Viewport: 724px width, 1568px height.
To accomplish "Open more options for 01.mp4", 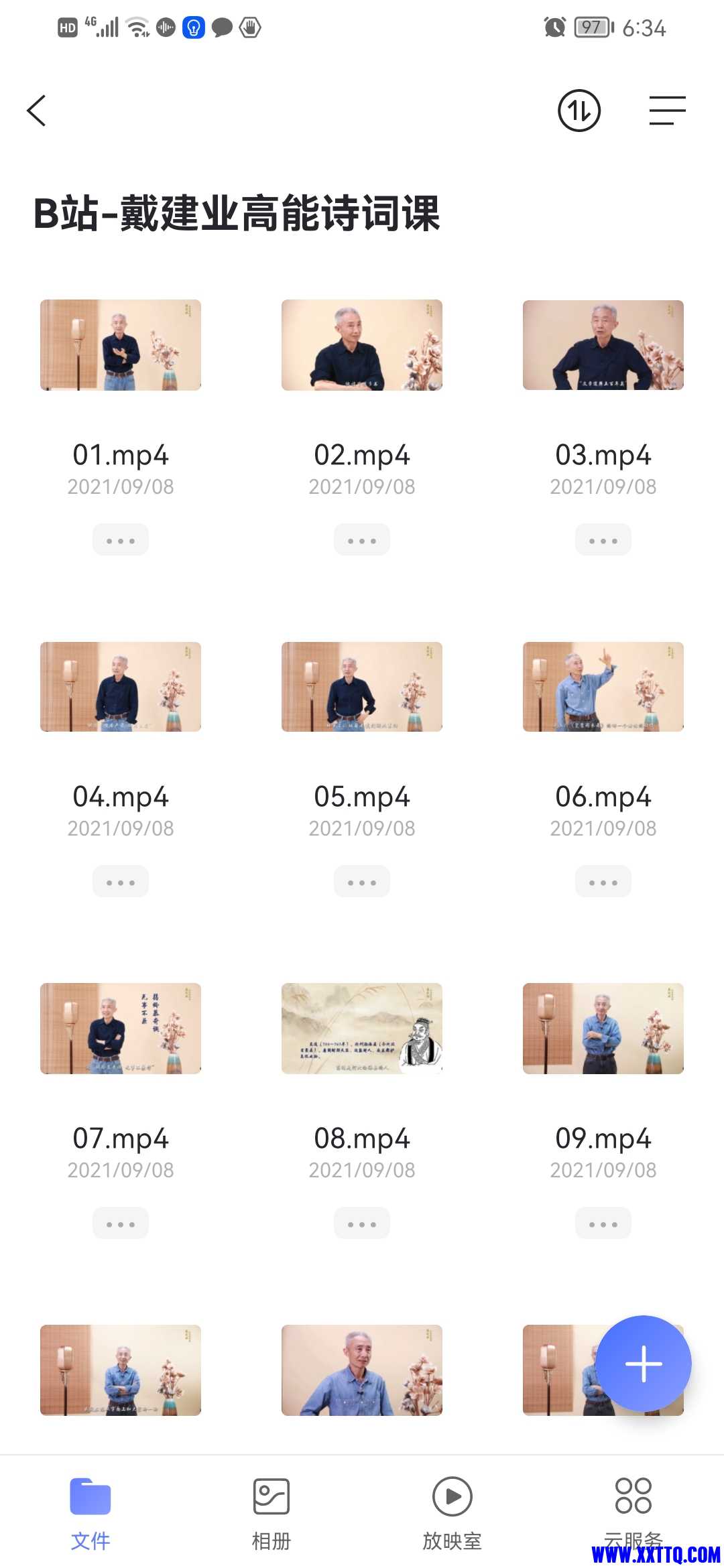I will (121, 540).
